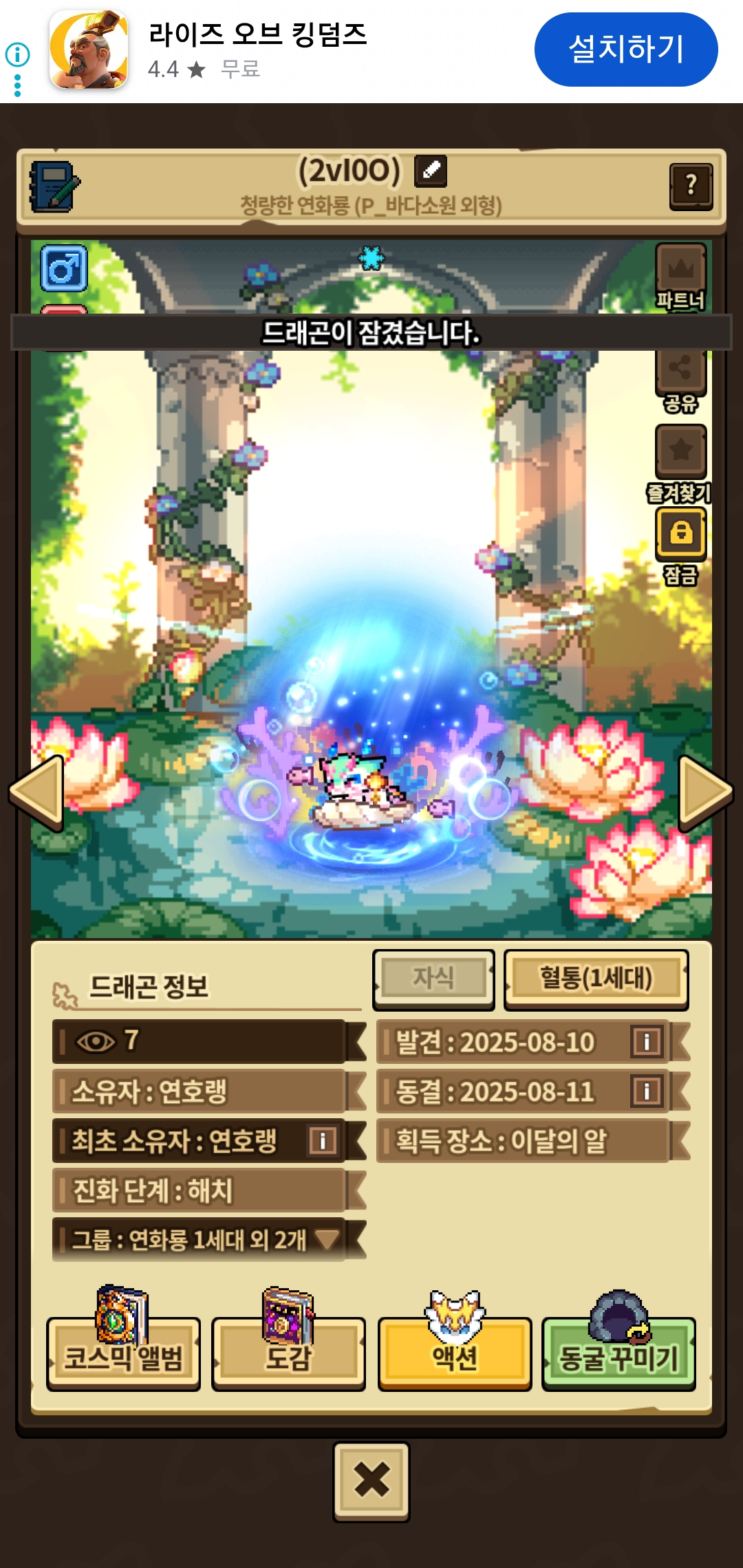
Task: Open the notepad memo icon
Action: tap(54, 186)
